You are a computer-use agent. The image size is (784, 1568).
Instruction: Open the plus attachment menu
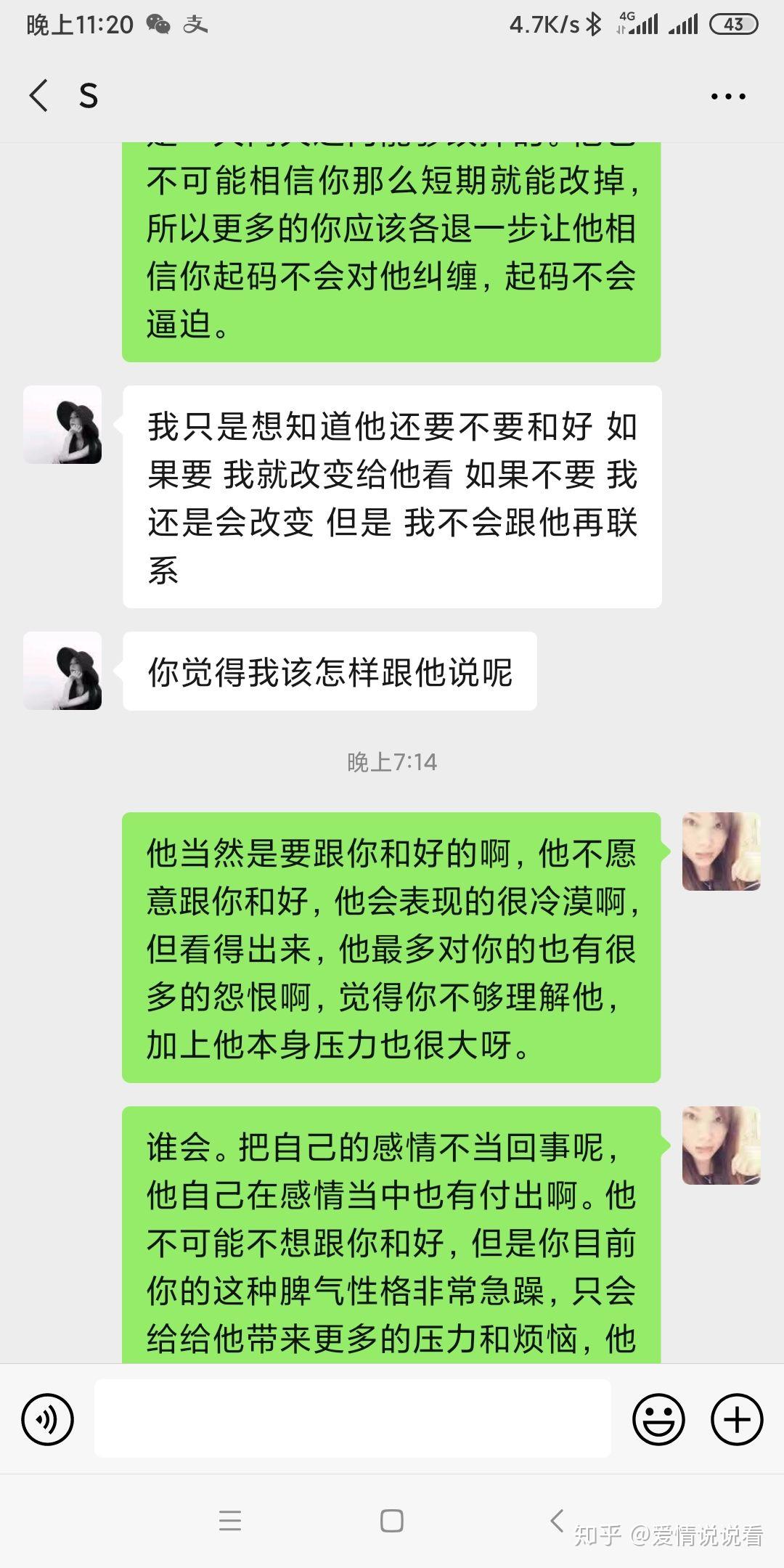point(736,1419)
